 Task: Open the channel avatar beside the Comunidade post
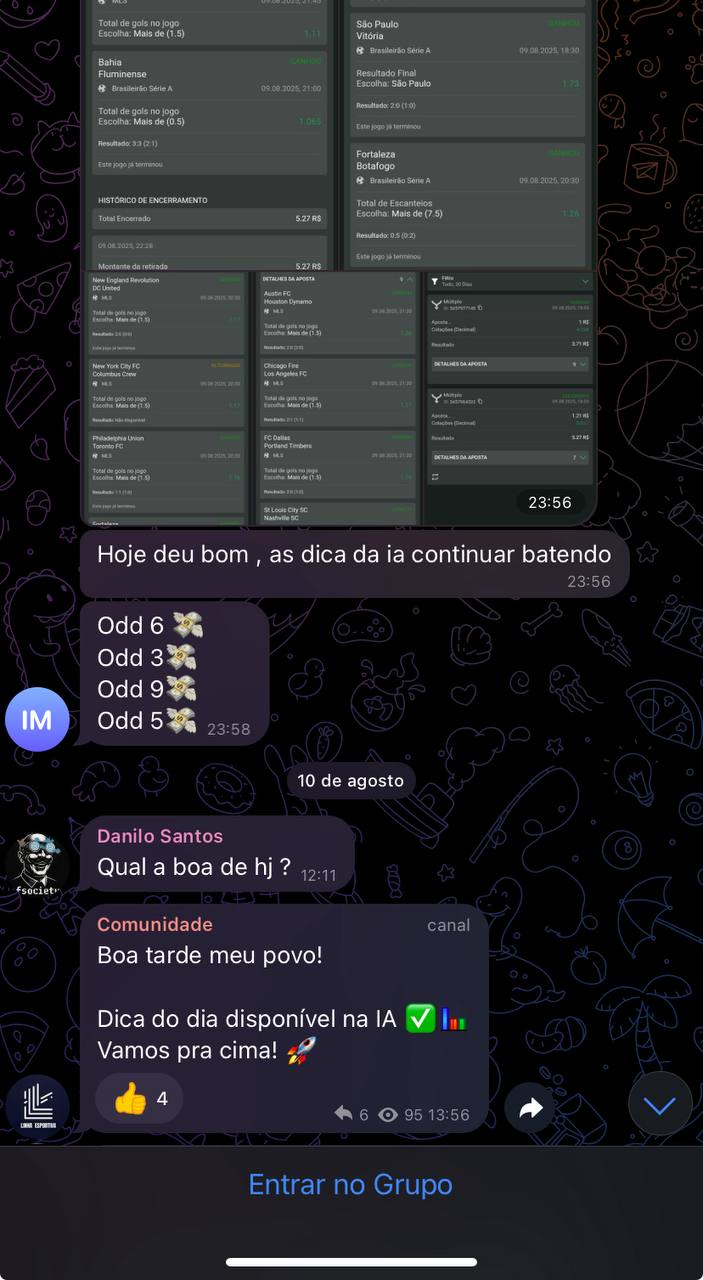tap(37, 1107)
